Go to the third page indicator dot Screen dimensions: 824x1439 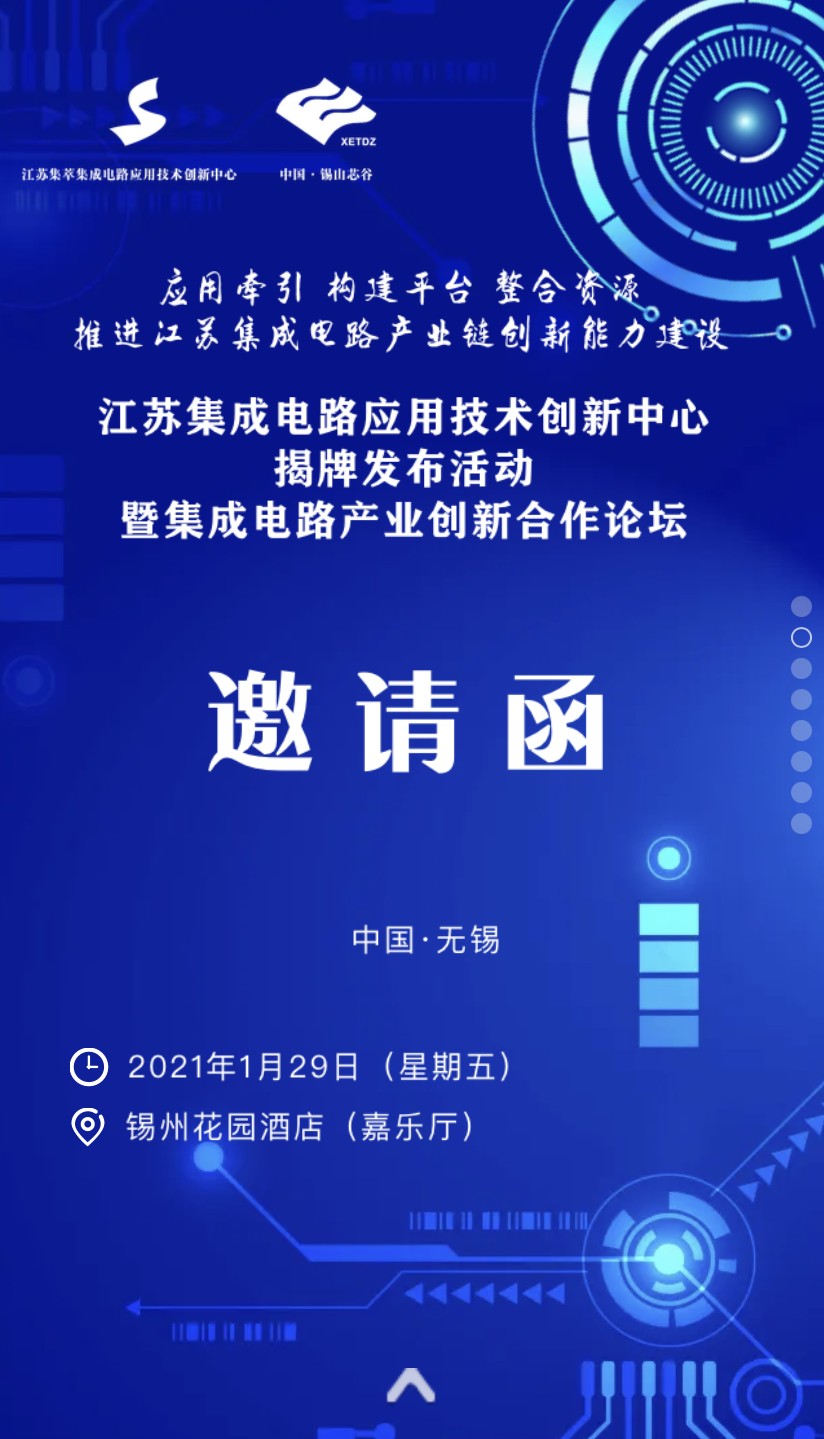pos(801,668)
